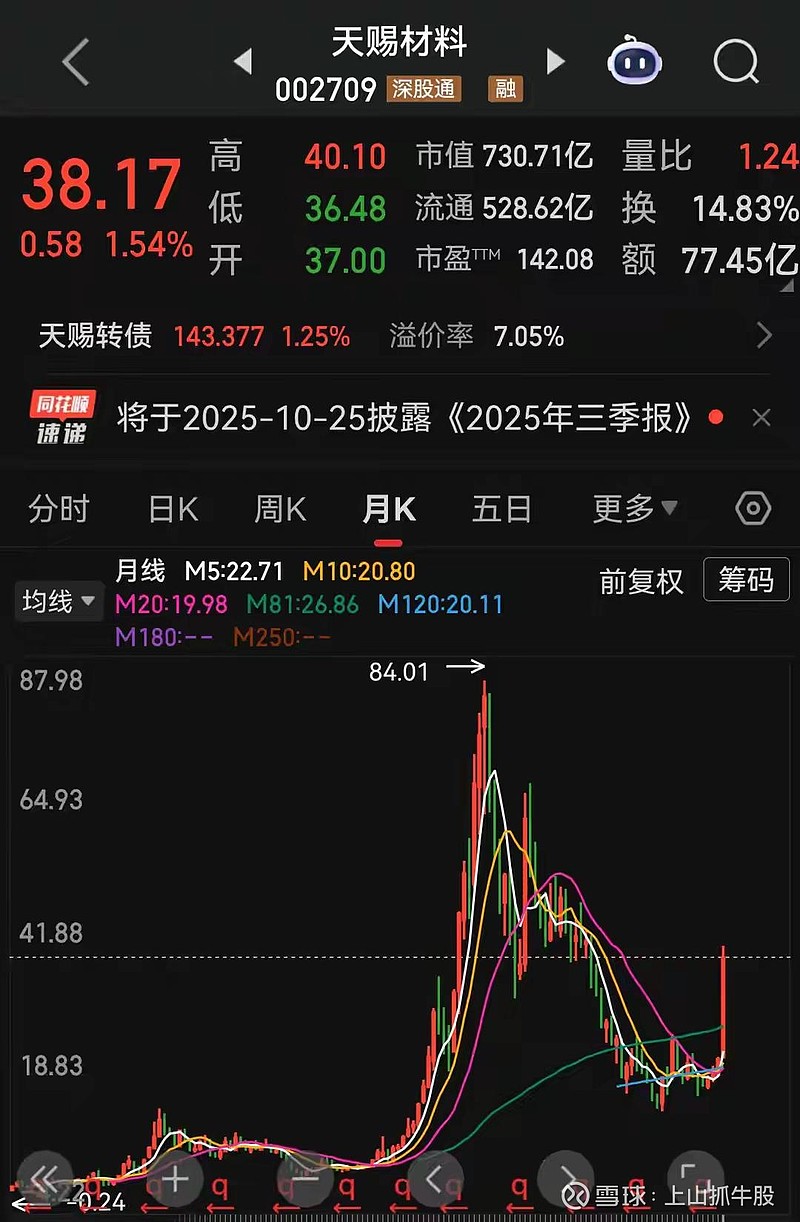Image resolution: width=800 pixels, height=1222 pixels.
Task: Switch to the 日K daily chart tab
Action: pos(172,509)
